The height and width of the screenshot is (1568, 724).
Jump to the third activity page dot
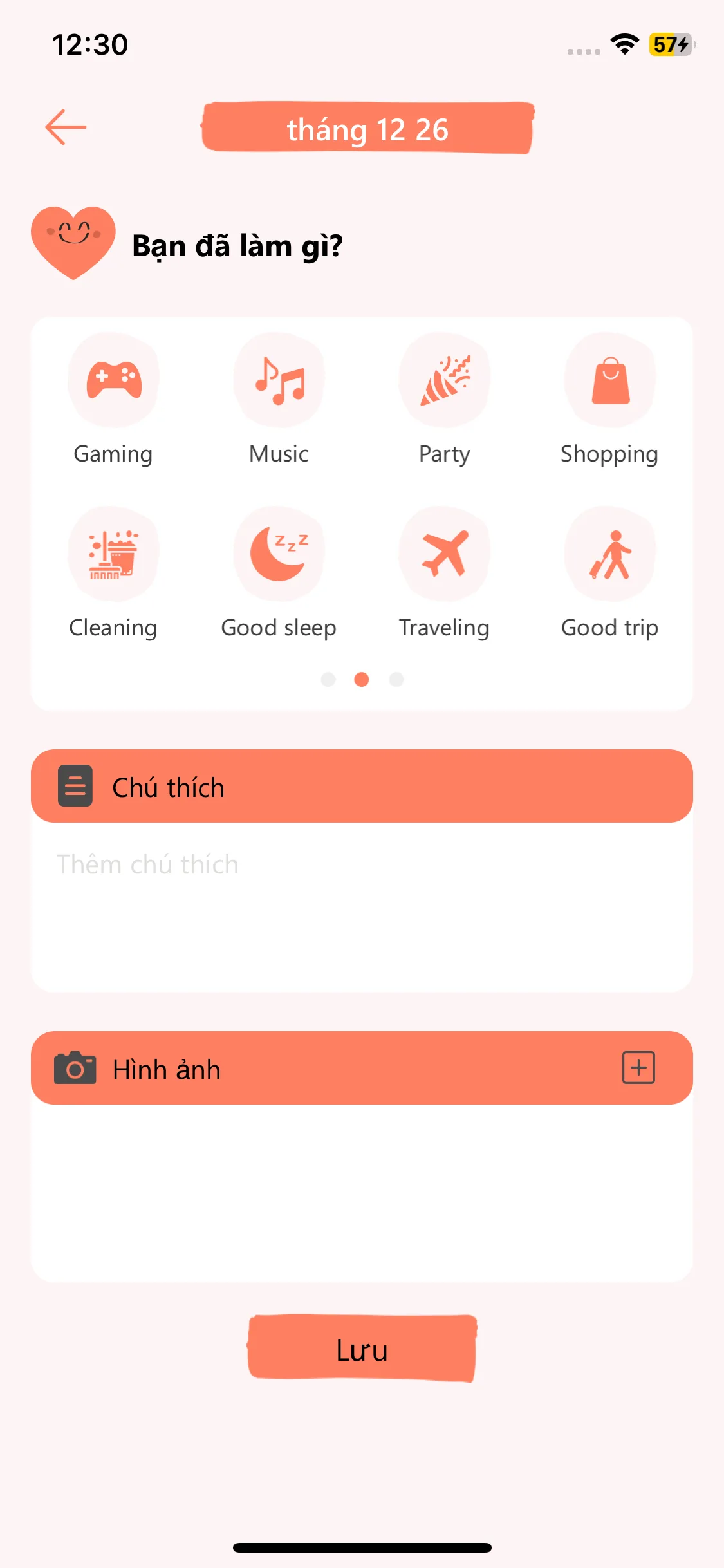[396, 680]
